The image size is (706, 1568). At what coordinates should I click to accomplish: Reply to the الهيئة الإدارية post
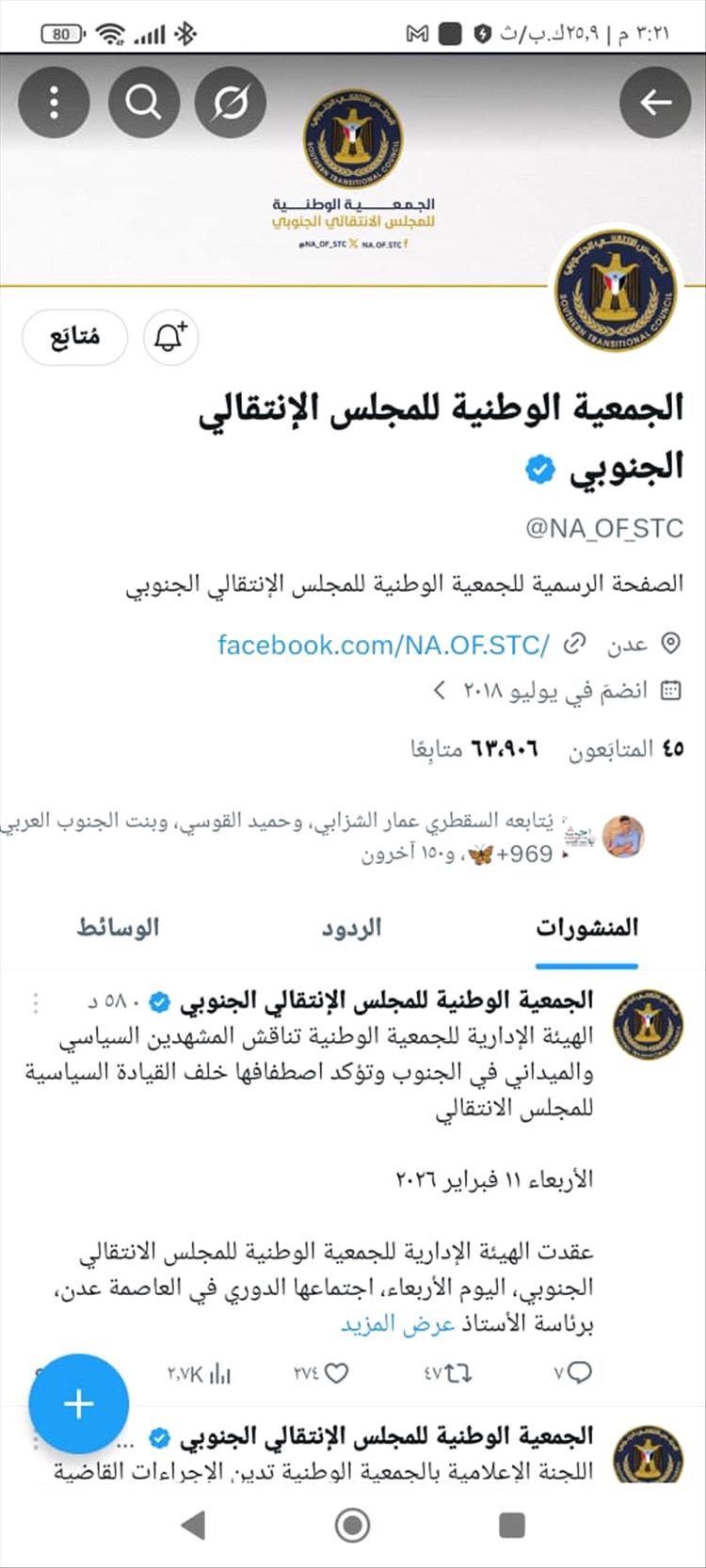(x=573, y=1374)
